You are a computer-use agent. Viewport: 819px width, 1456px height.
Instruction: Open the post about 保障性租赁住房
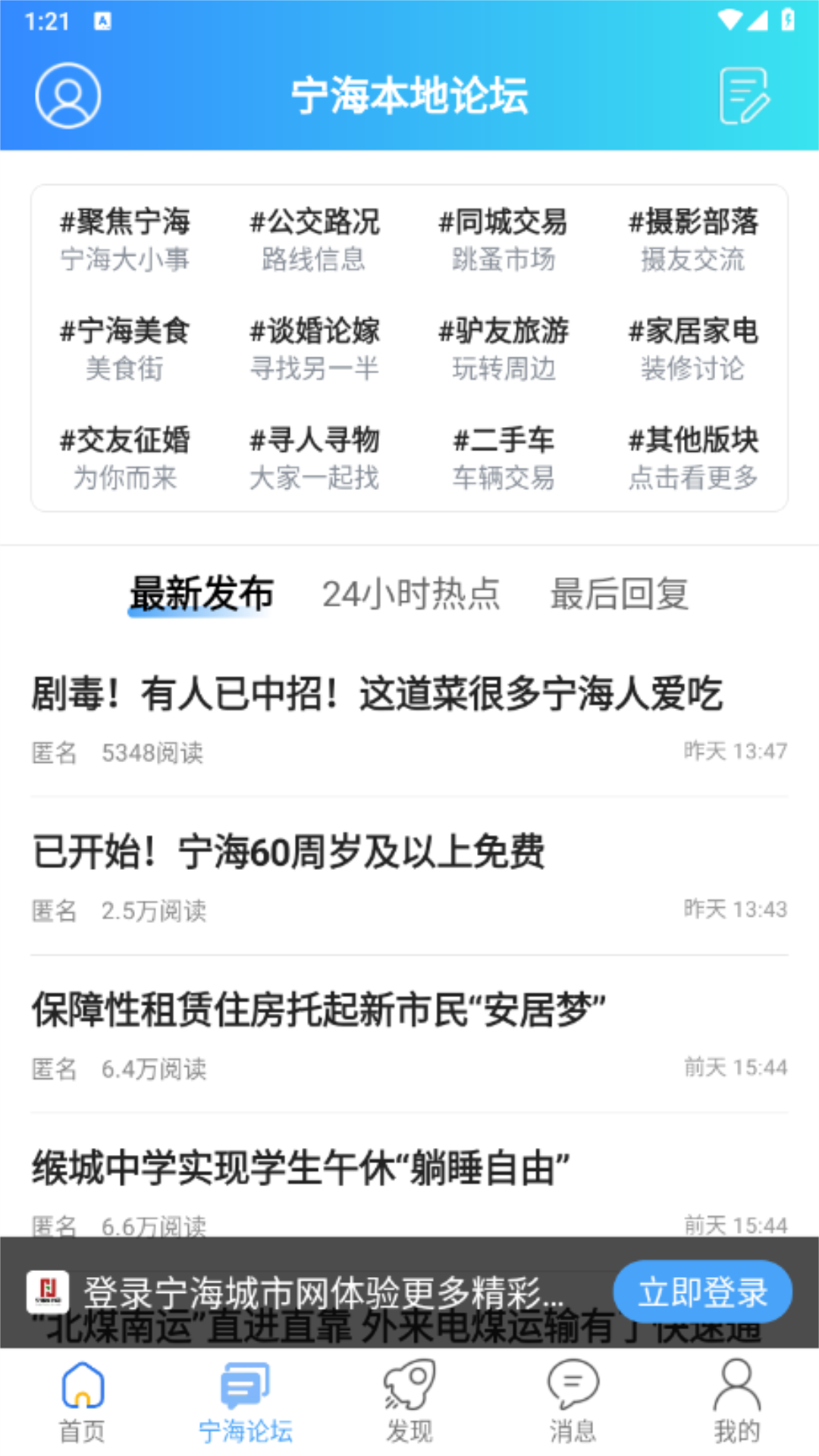pos(318,1010)
